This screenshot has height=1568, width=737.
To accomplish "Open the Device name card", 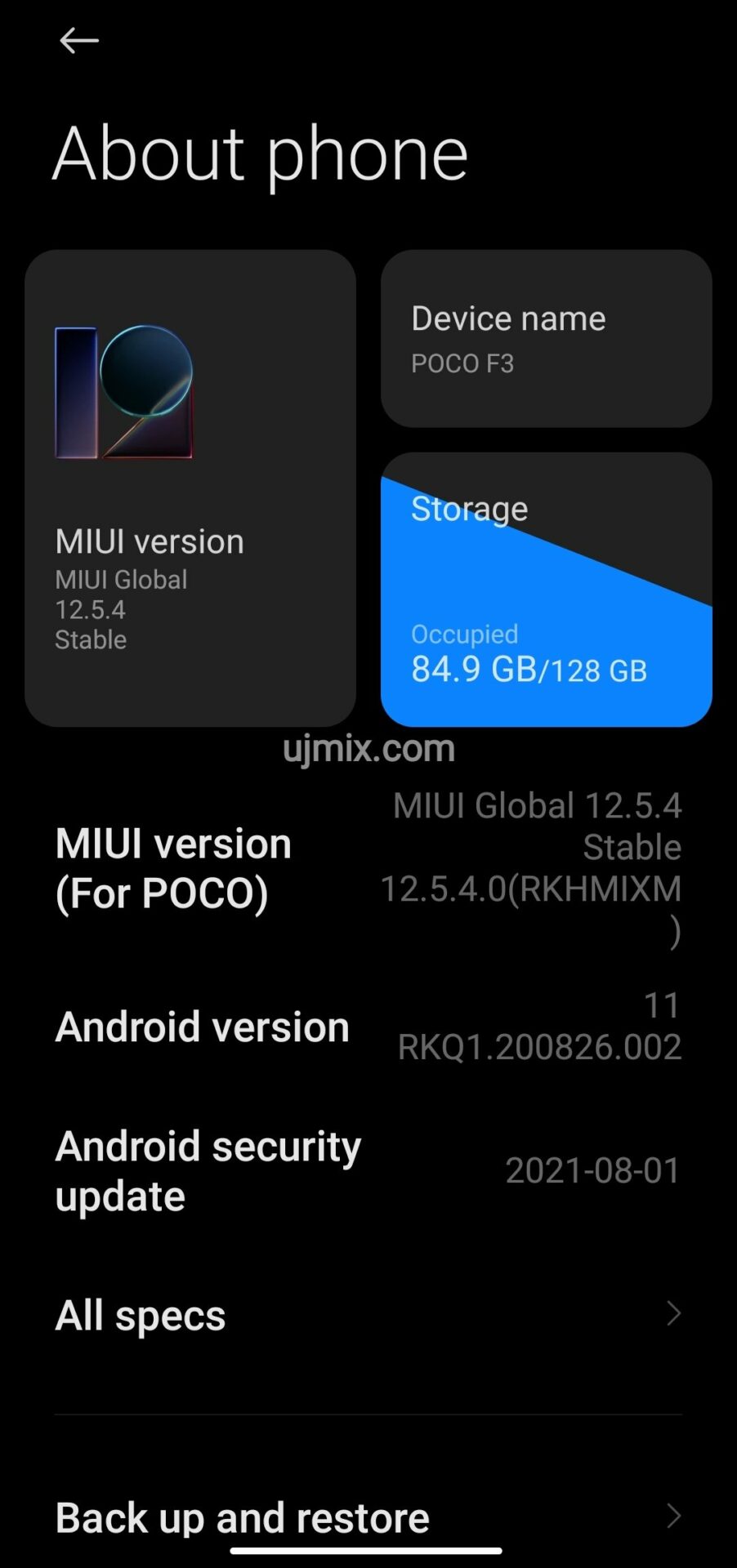I will point(546,338).
